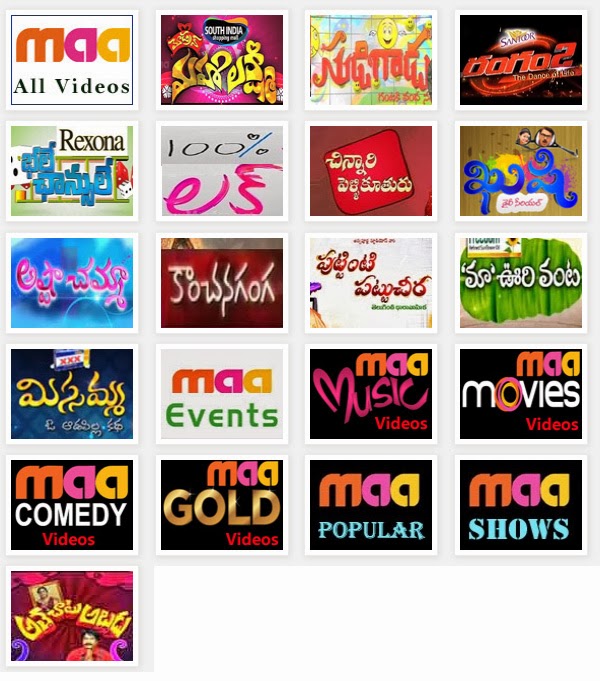
Task: Open the red rounded-square serial tile
Action: [371, 171]
